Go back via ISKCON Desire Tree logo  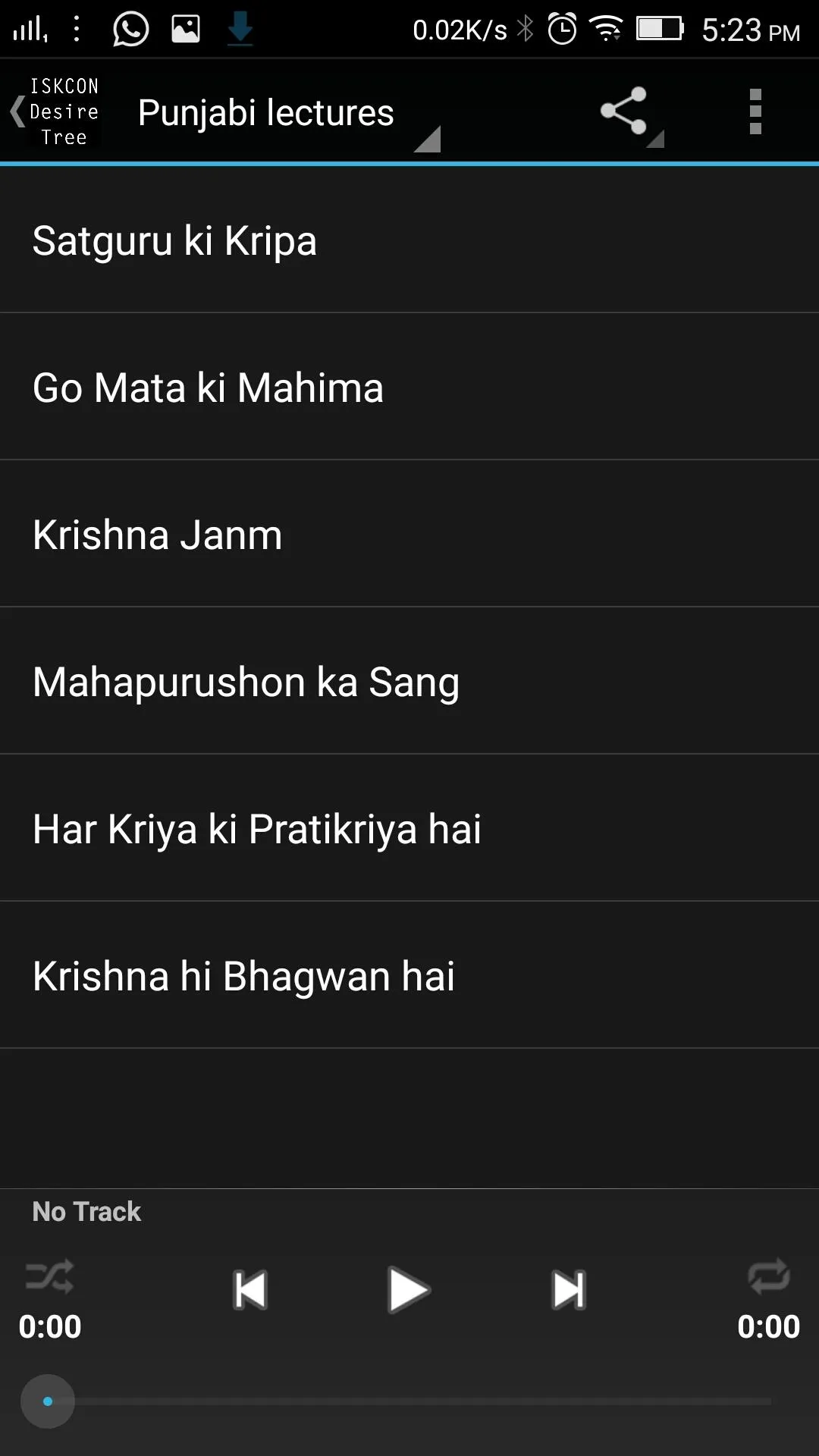pyautogui.click(x=56, y=111)
